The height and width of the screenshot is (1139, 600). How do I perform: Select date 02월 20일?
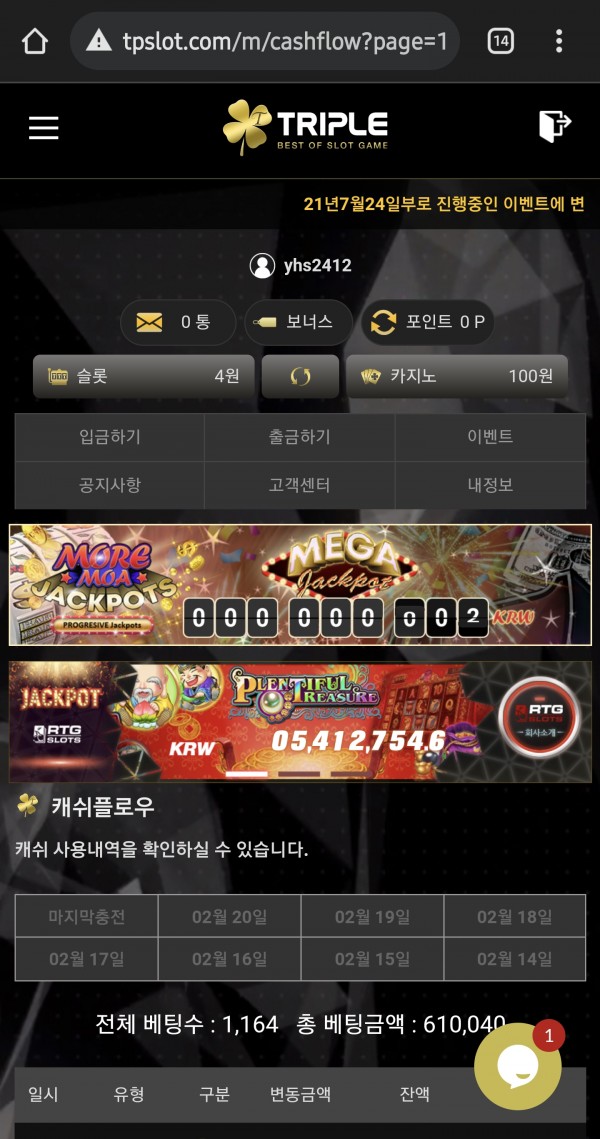[229, 916]
